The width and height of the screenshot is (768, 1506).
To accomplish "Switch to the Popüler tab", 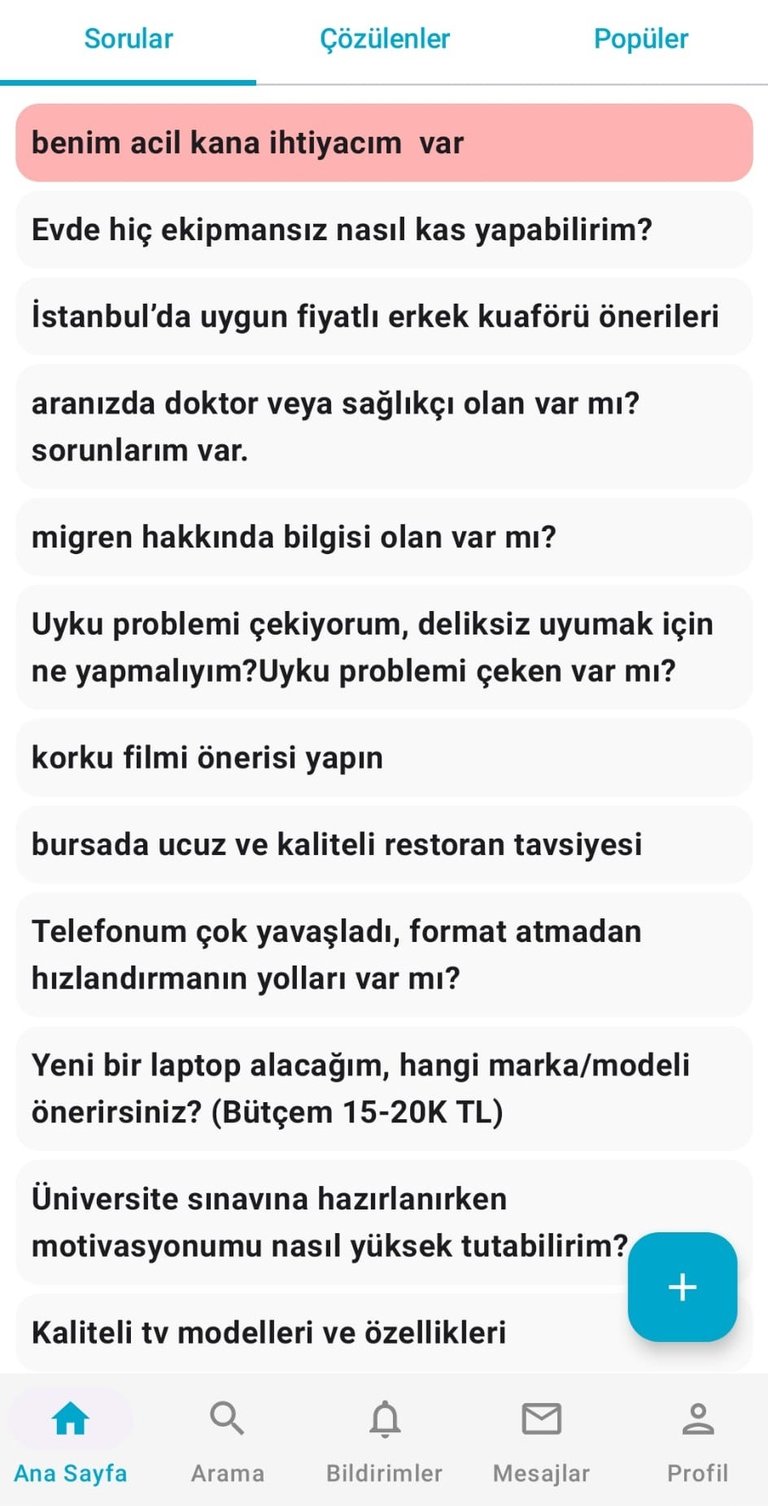I will 640,40.
